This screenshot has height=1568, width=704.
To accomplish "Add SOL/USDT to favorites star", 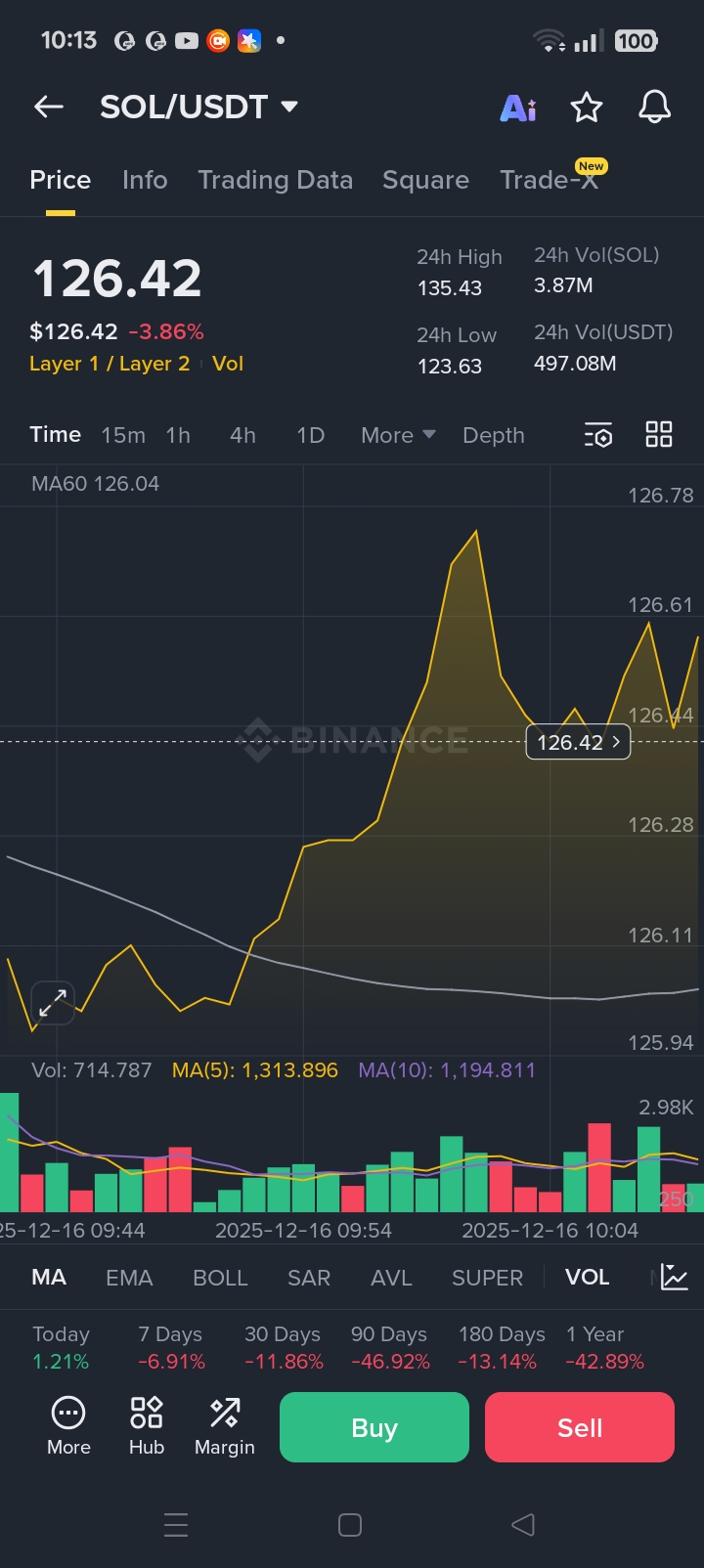I will click(x=587, y=108).
